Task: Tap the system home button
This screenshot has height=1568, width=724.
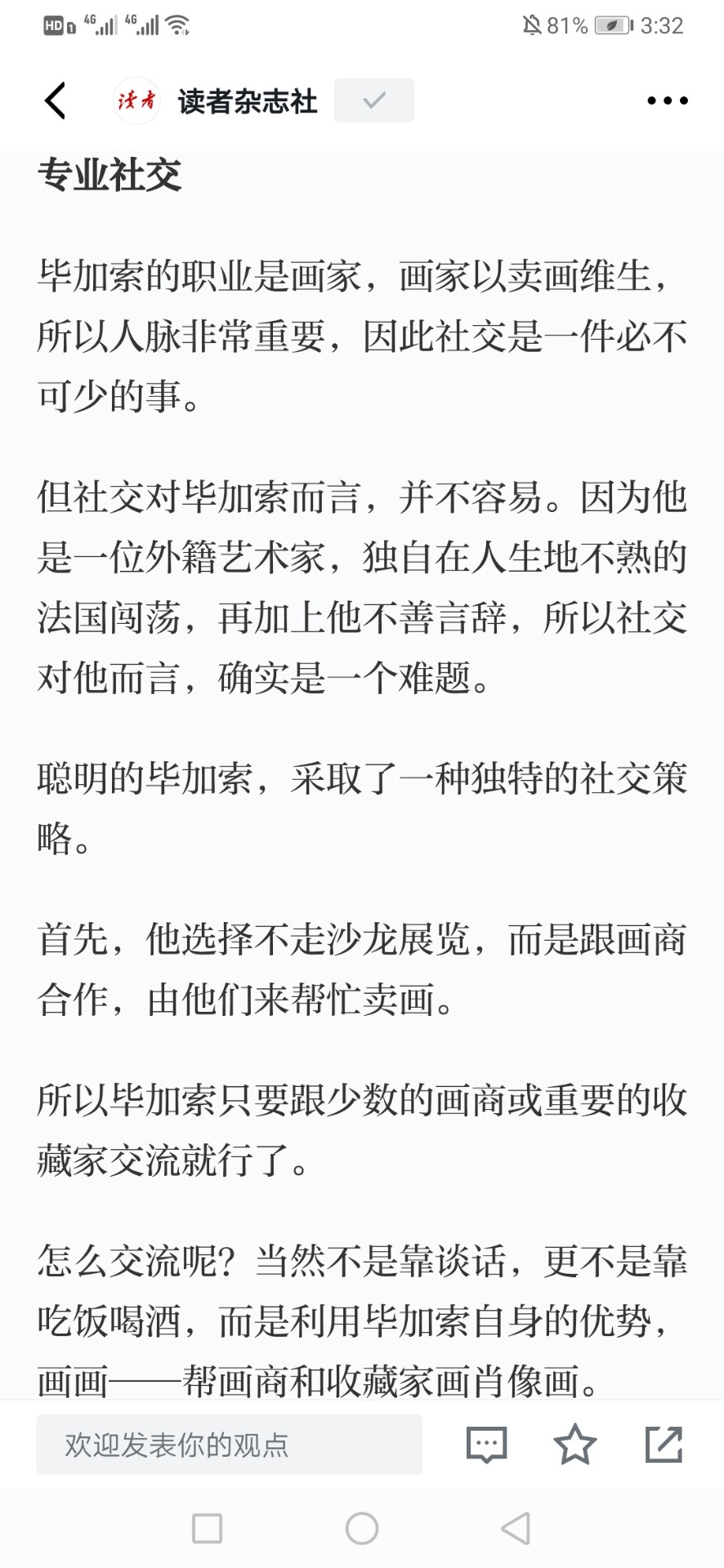Action: 362,1528
